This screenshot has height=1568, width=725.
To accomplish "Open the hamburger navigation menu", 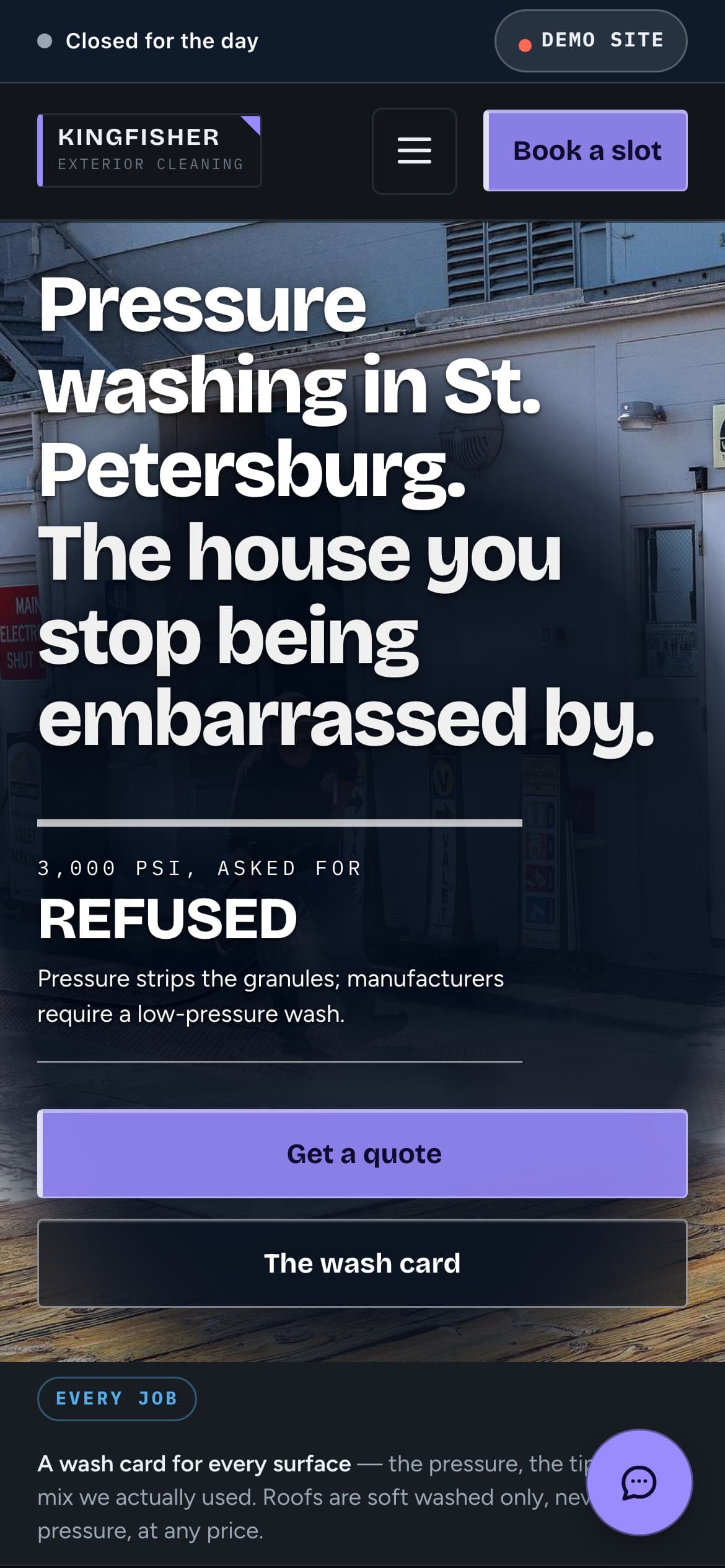I will coord(415,151).
